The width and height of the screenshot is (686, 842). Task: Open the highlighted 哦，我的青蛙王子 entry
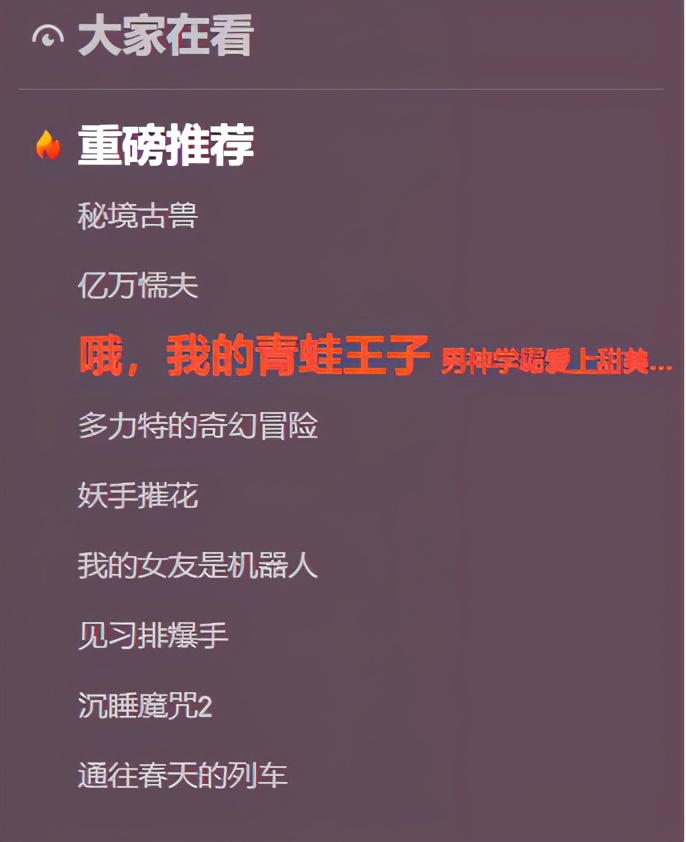(x=255, y=356)
